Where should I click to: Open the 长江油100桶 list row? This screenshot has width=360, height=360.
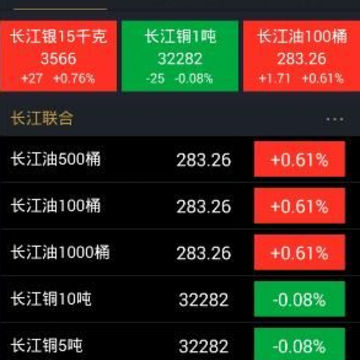(x=180, y=205)
